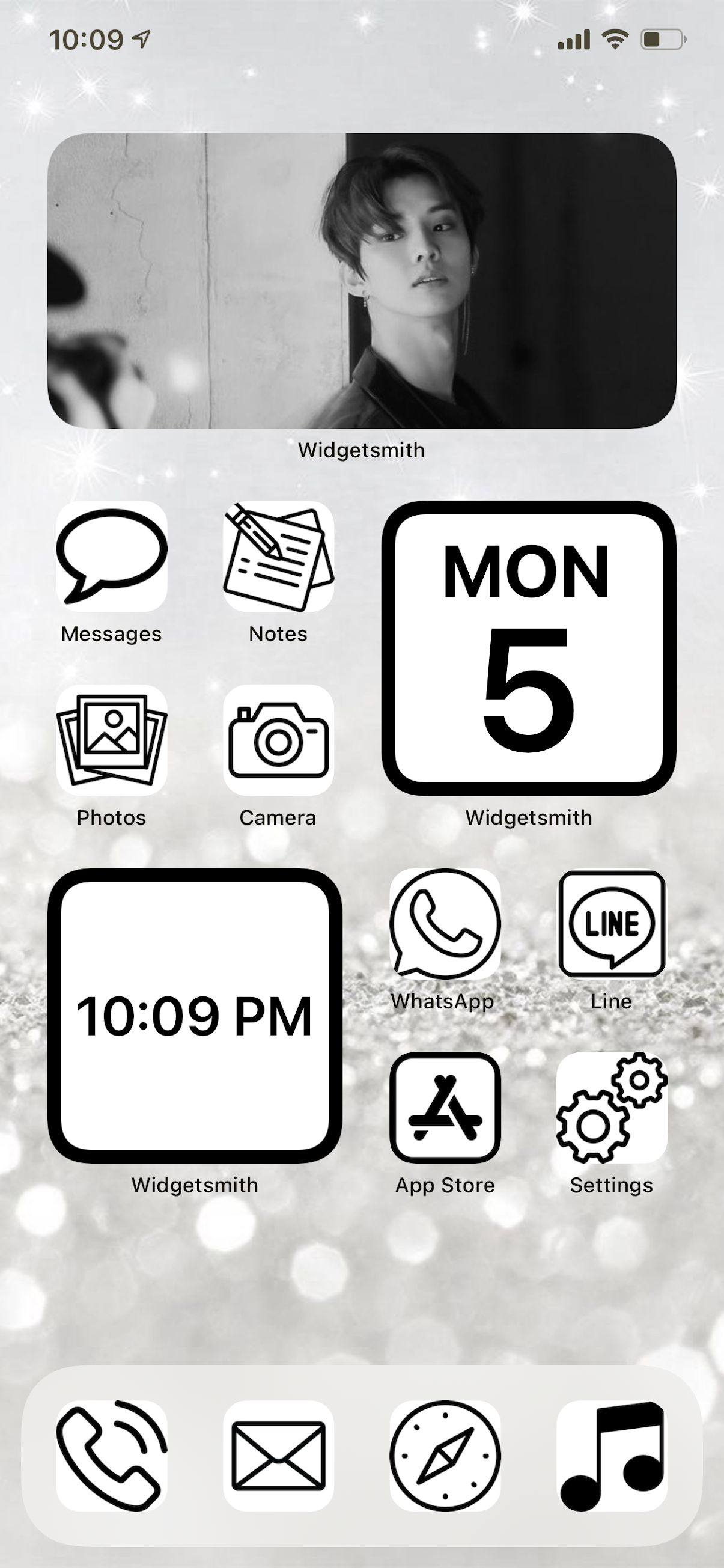Open the Notes app
724x1568 pixels.
pos(278,557)
